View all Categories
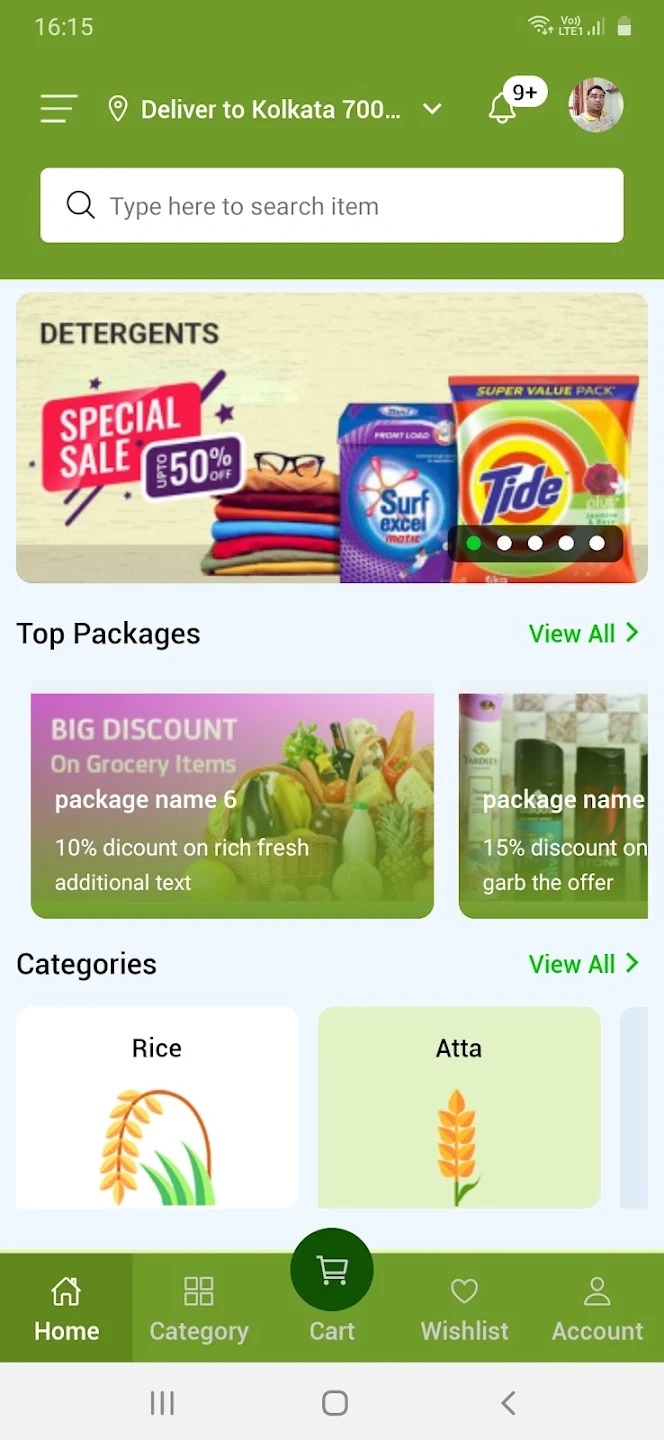This screenshot has height=1440, width=664. pyautogui.click(x=583, y=964)
